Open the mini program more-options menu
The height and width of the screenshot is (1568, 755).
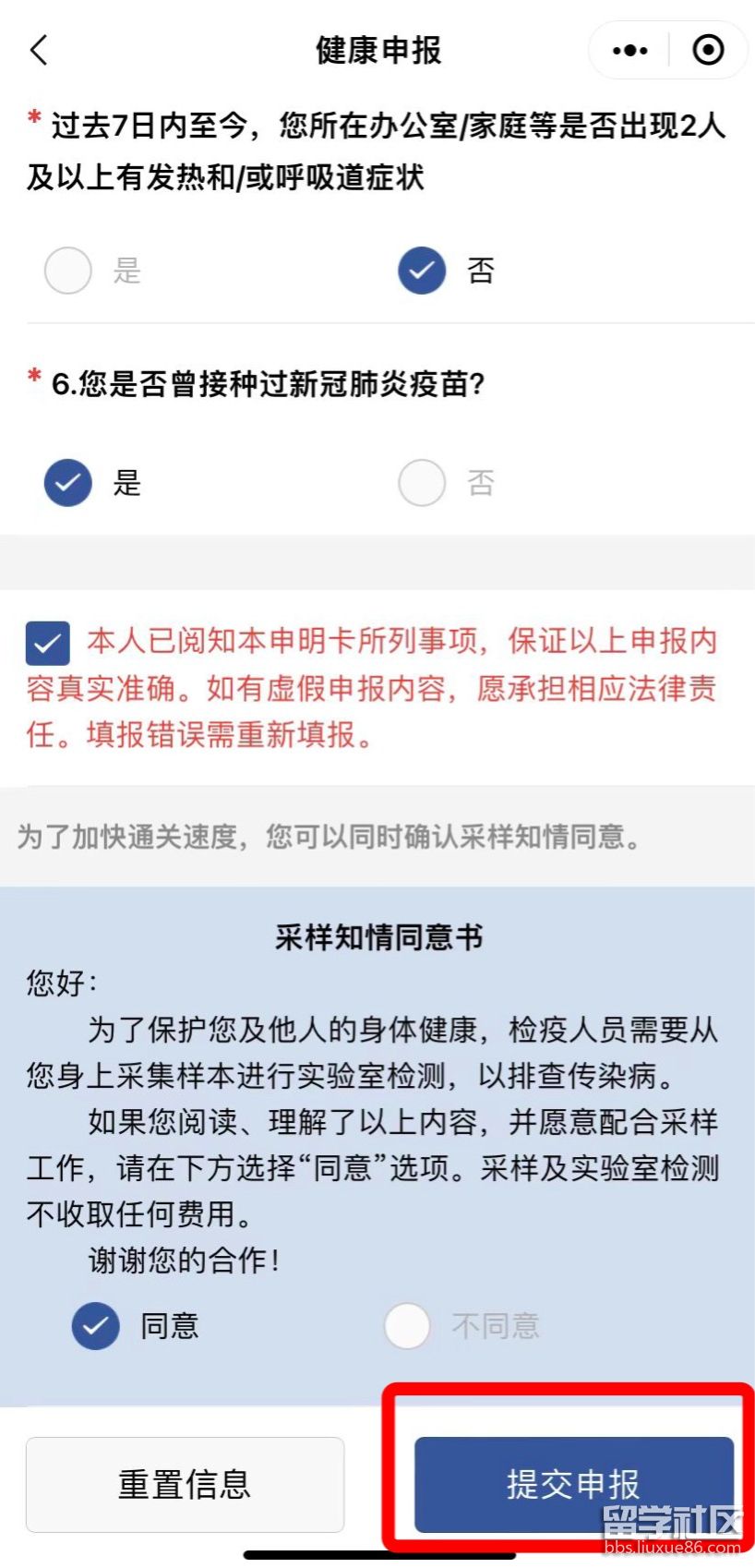tap(629, 50)
